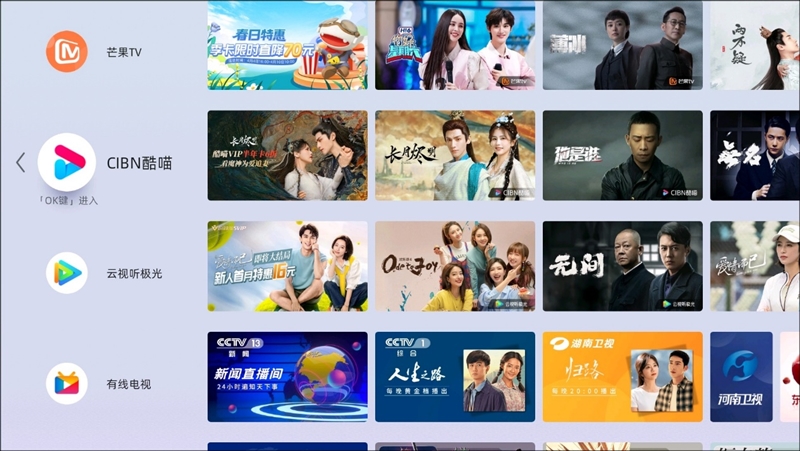Open the 薄冰 drama tile
The width and height of the screenshot is (800, 451).
click(x=622, y=45)
